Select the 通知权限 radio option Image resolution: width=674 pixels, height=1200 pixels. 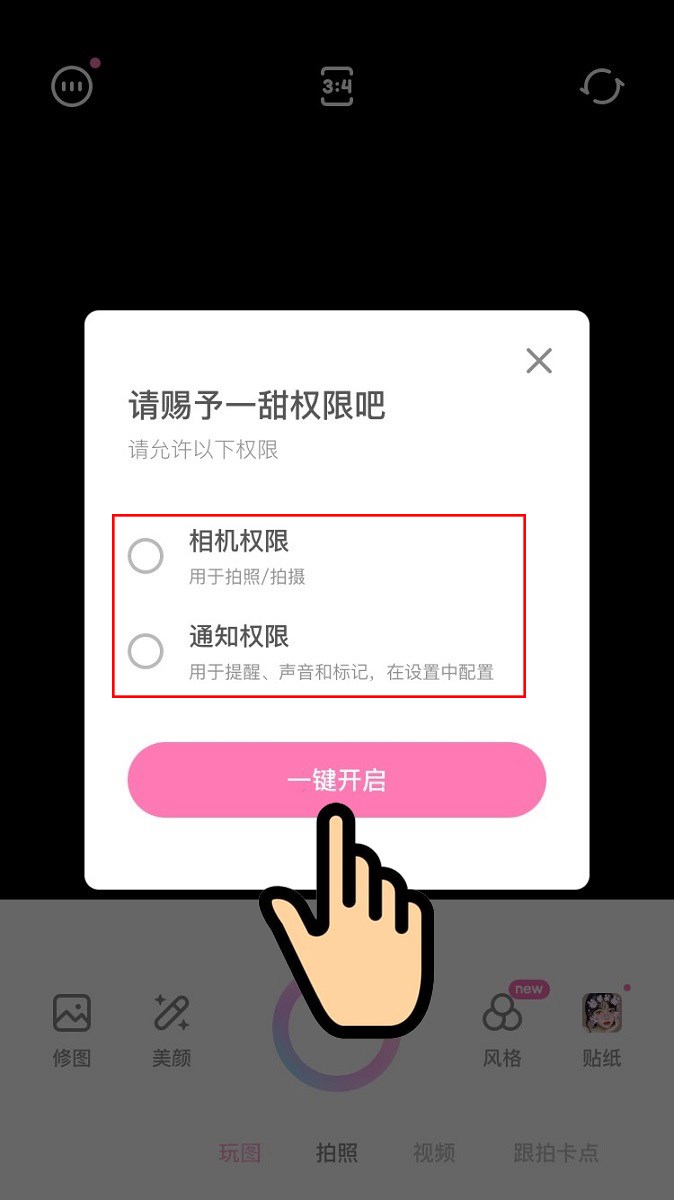point(146,651)
